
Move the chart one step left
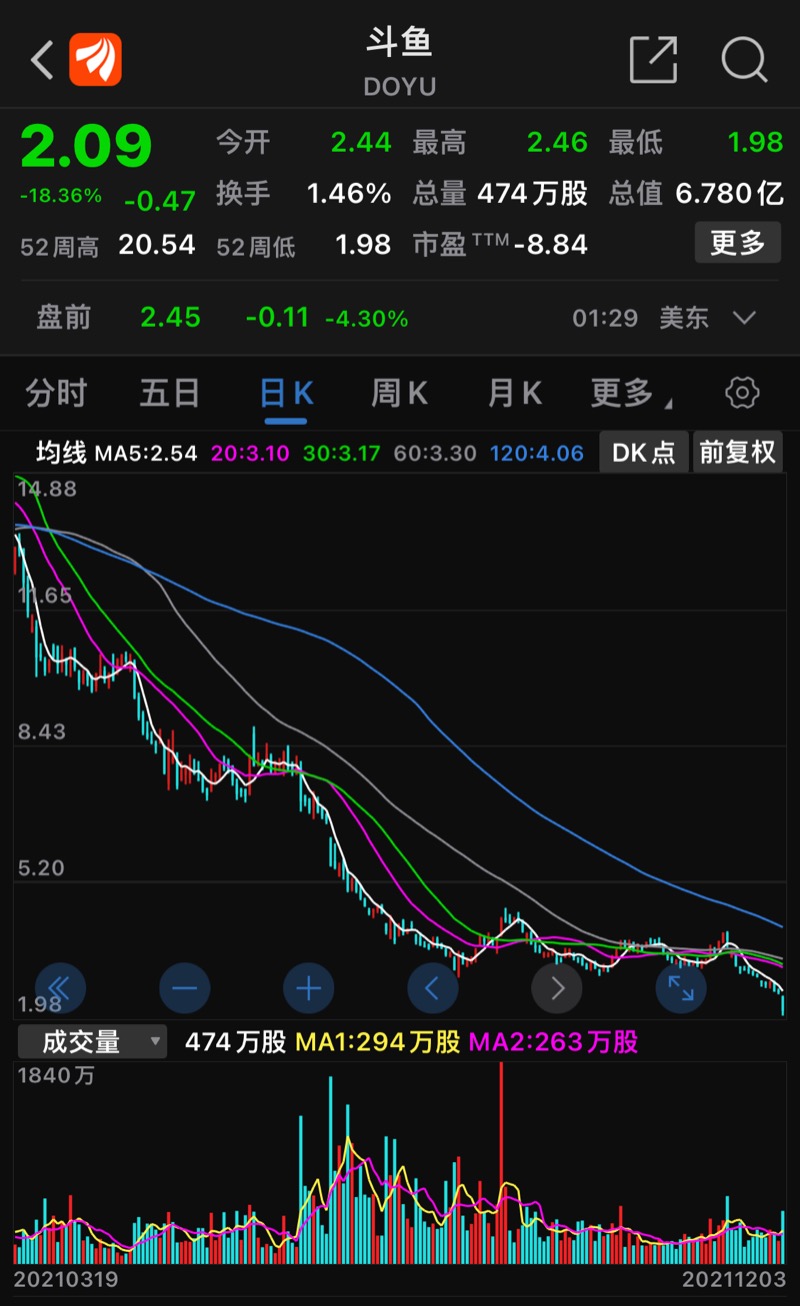[432, 989]
